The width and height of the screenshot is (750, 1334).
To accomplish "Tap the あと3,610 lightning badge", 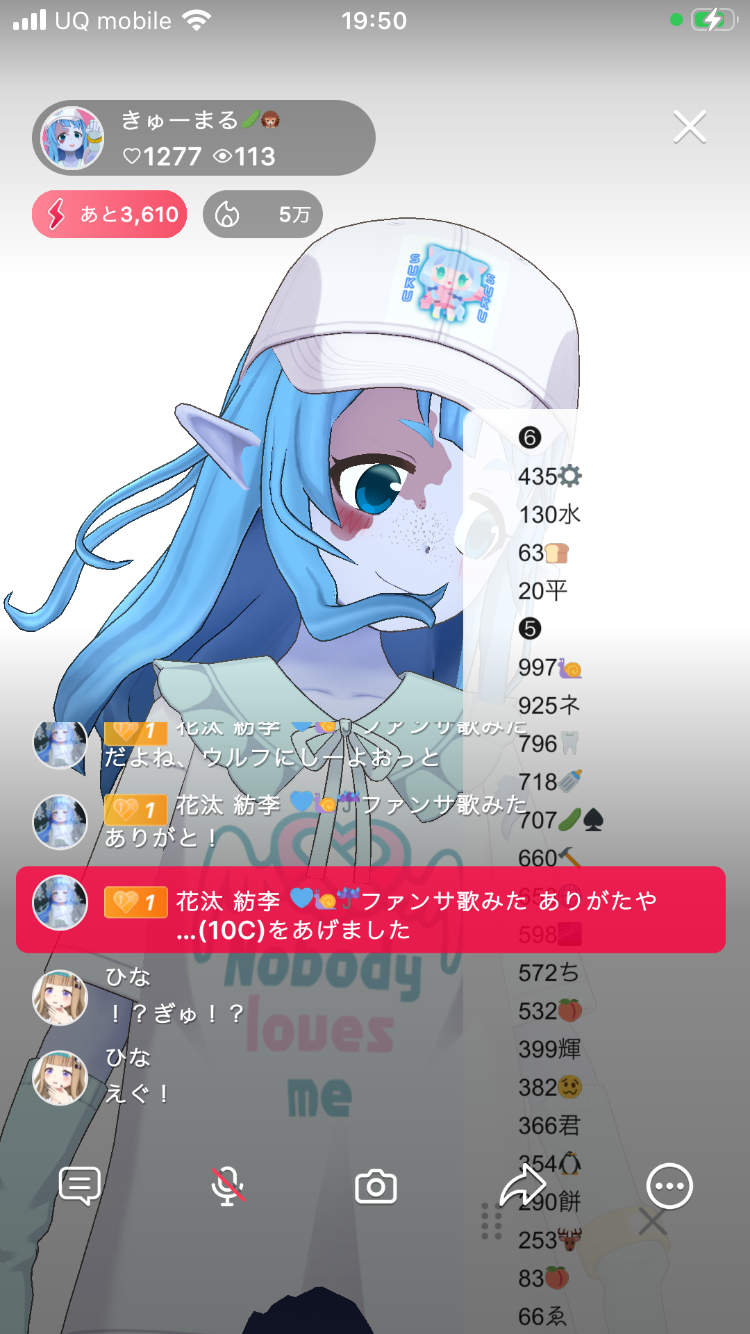I will pos(110,214).
